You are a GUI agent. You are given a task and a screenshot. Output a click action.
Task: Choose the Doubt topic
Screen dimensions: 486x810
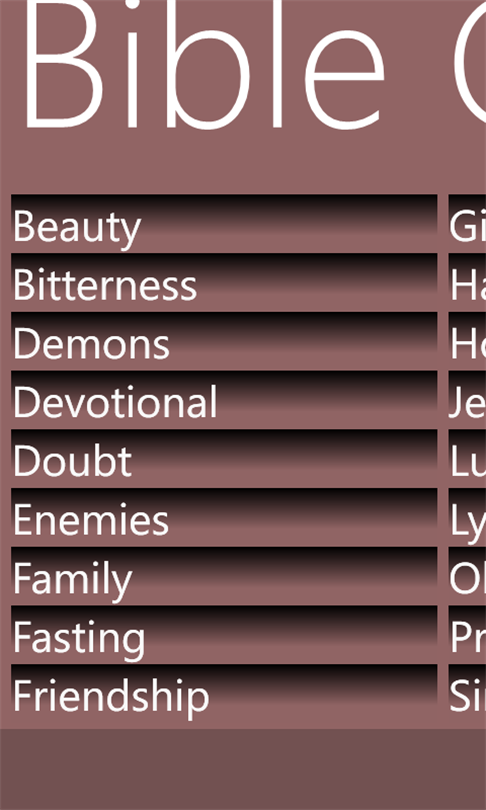pos(224,459)
